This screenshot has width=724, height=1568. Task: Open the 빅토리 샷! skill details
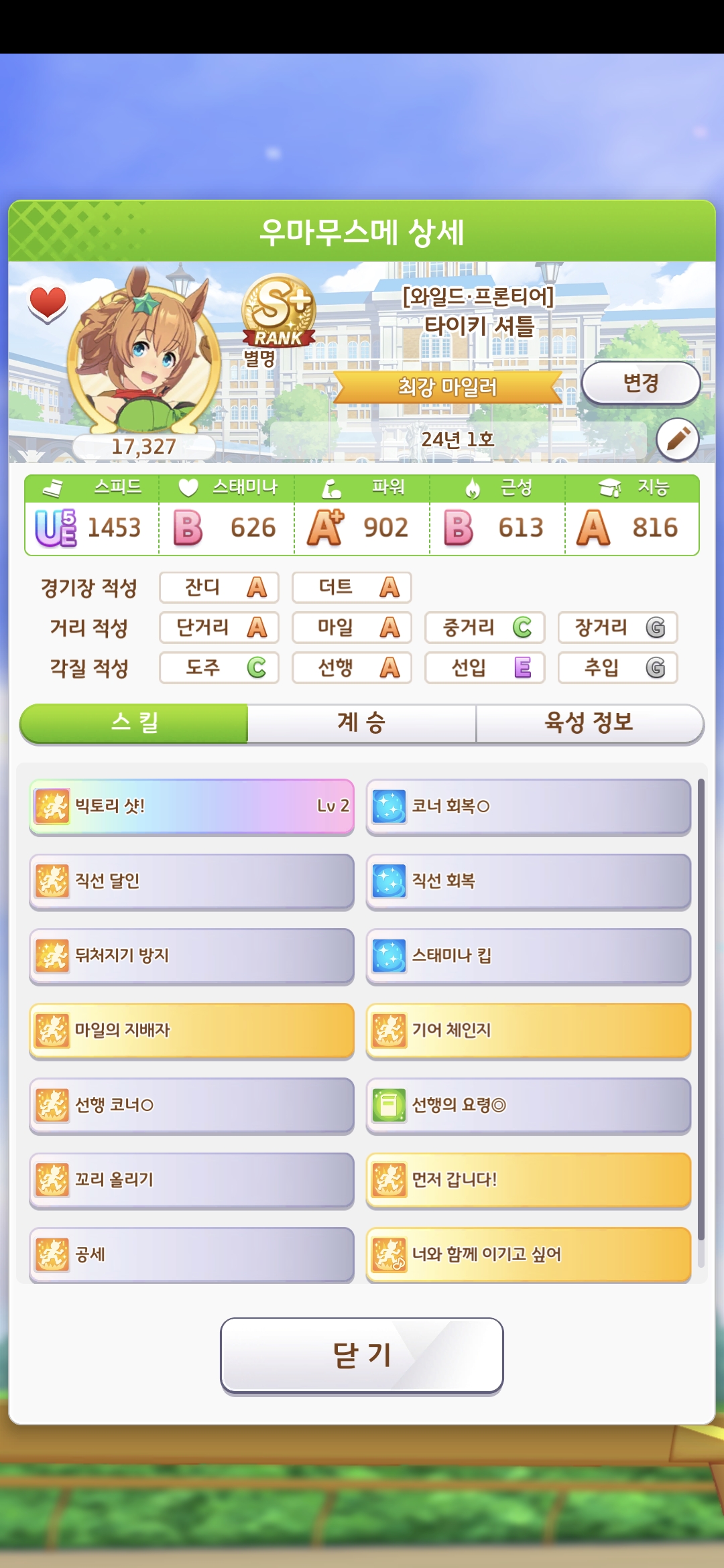pos(192,806)
